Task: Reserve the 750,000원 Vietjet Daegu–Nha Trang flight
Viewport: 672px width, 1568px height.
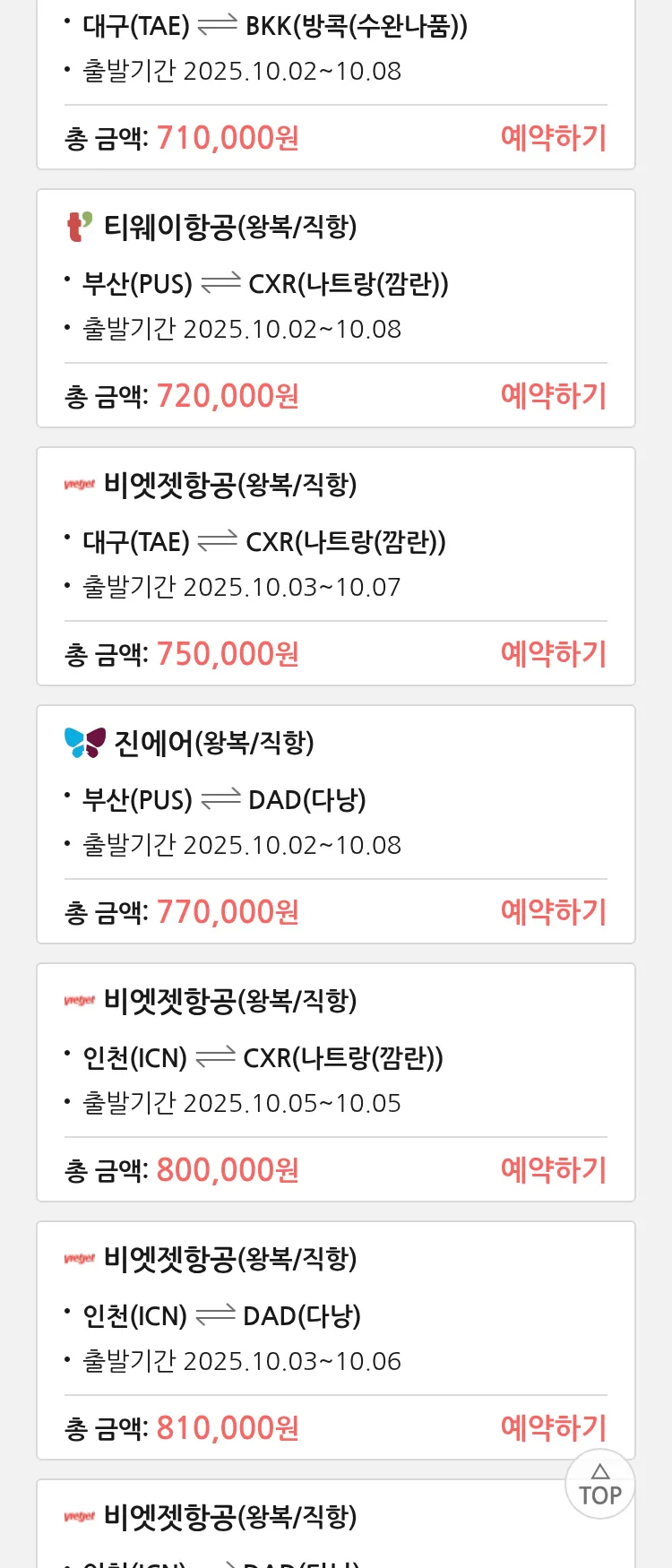Action: [x=553, y=654]
